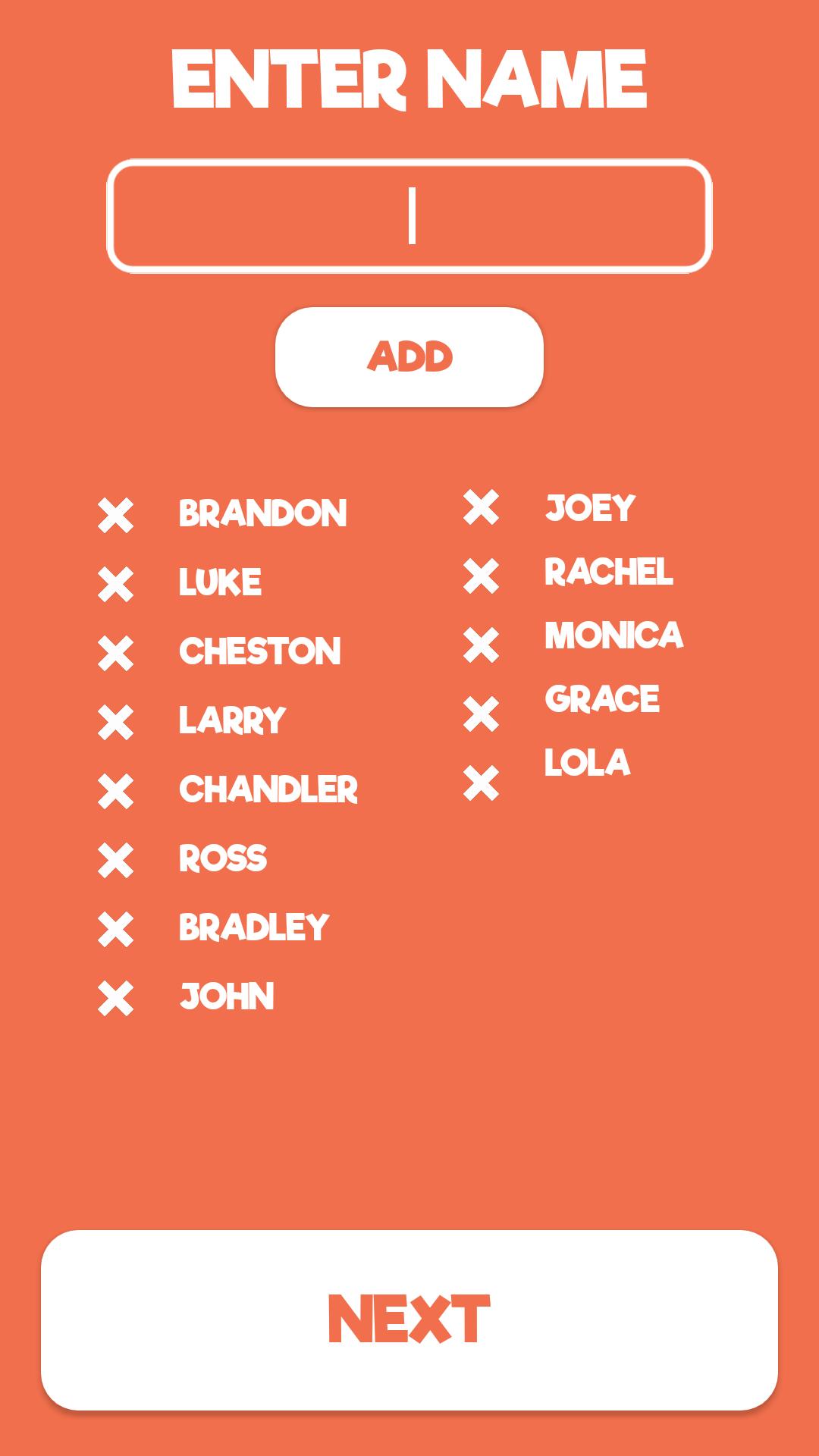This screenshot has height=1456, width=819.
Task: Delete Grace from the list
Action: pyautogui.click(x=482, y=714)
